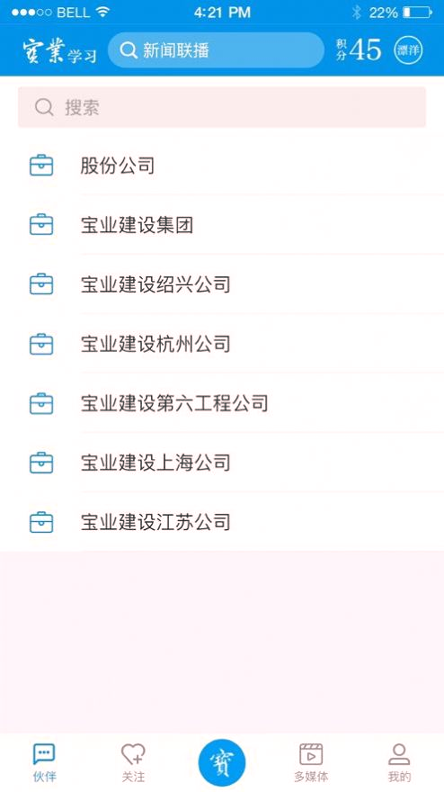Tap the 新闻联播 search box in the header

pyautogui.click(x=216, y=50)
